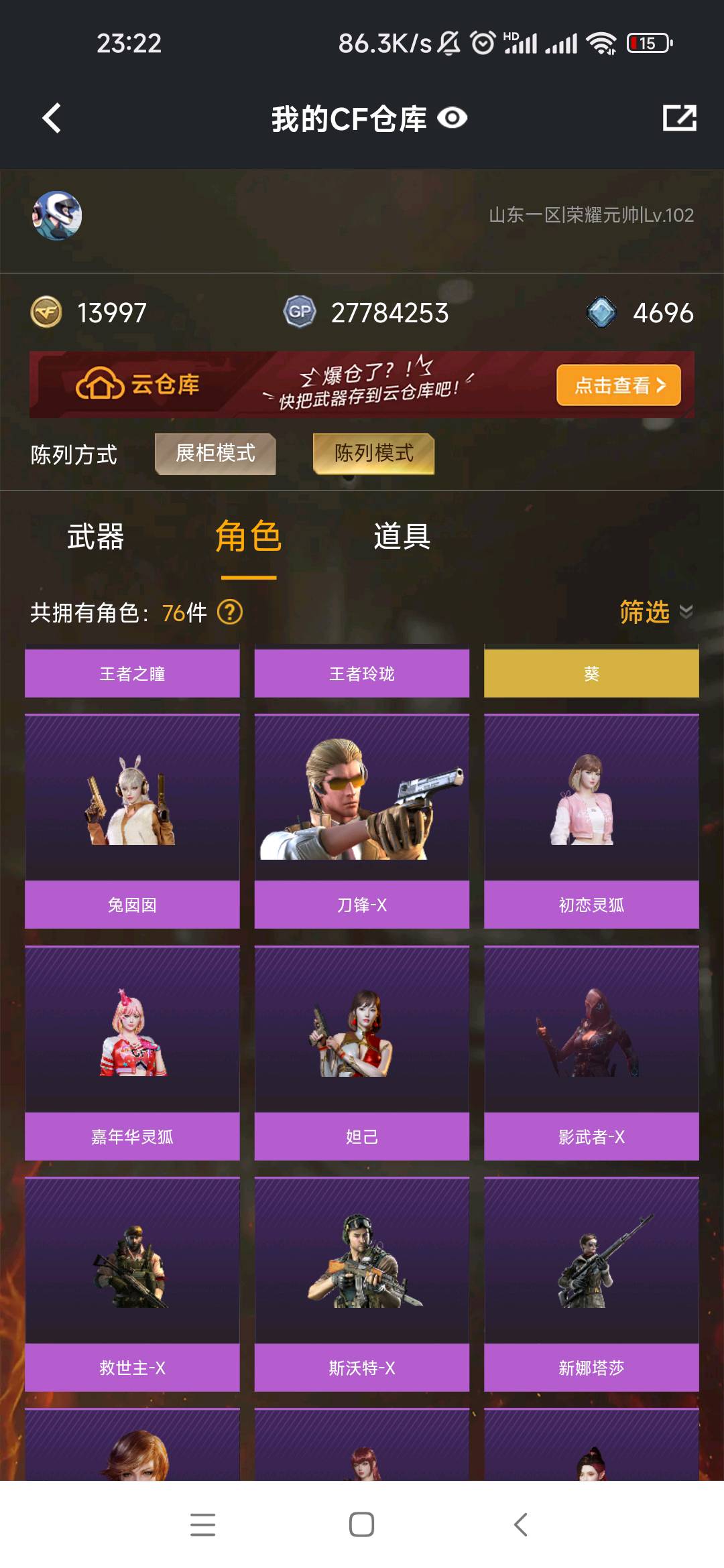Toggle warehouse visibility eye icon
Image resolution: width=724 pixels, height=1568 pixels.
(x=452, y=119)
